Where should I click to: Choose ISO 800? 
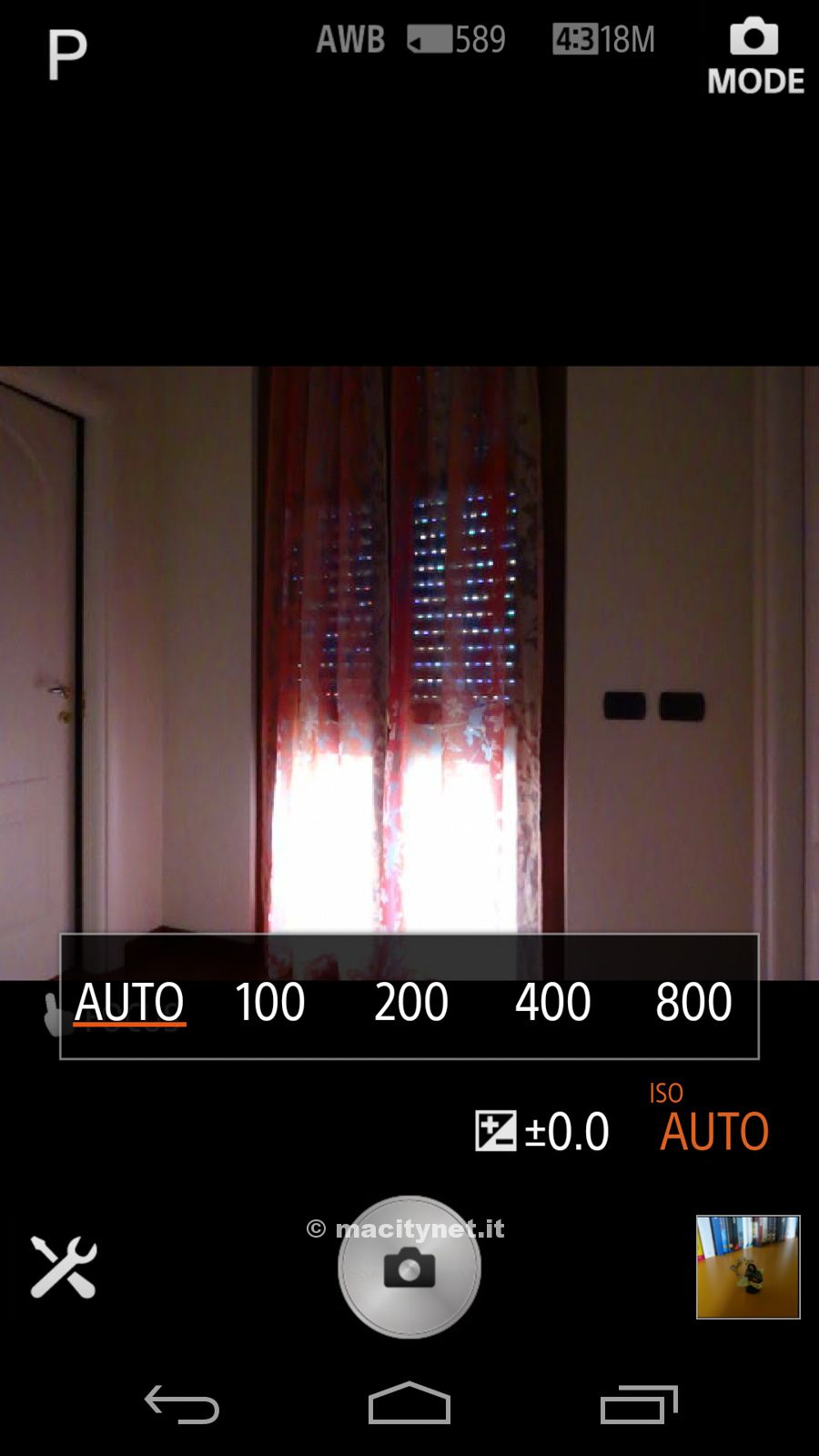(693, 1002)
